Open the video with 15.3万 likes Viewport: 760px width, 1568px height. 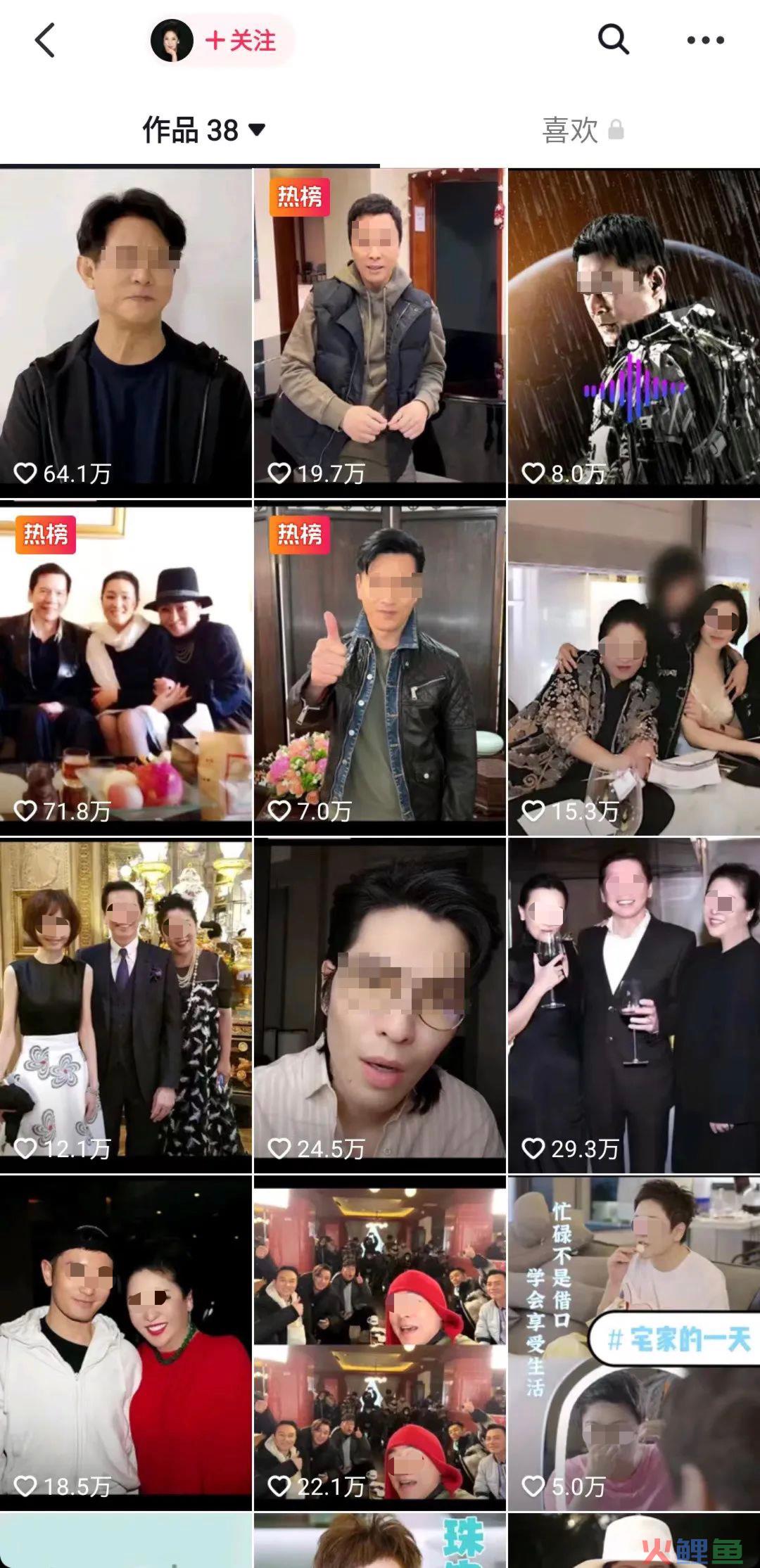coord(633,667)
